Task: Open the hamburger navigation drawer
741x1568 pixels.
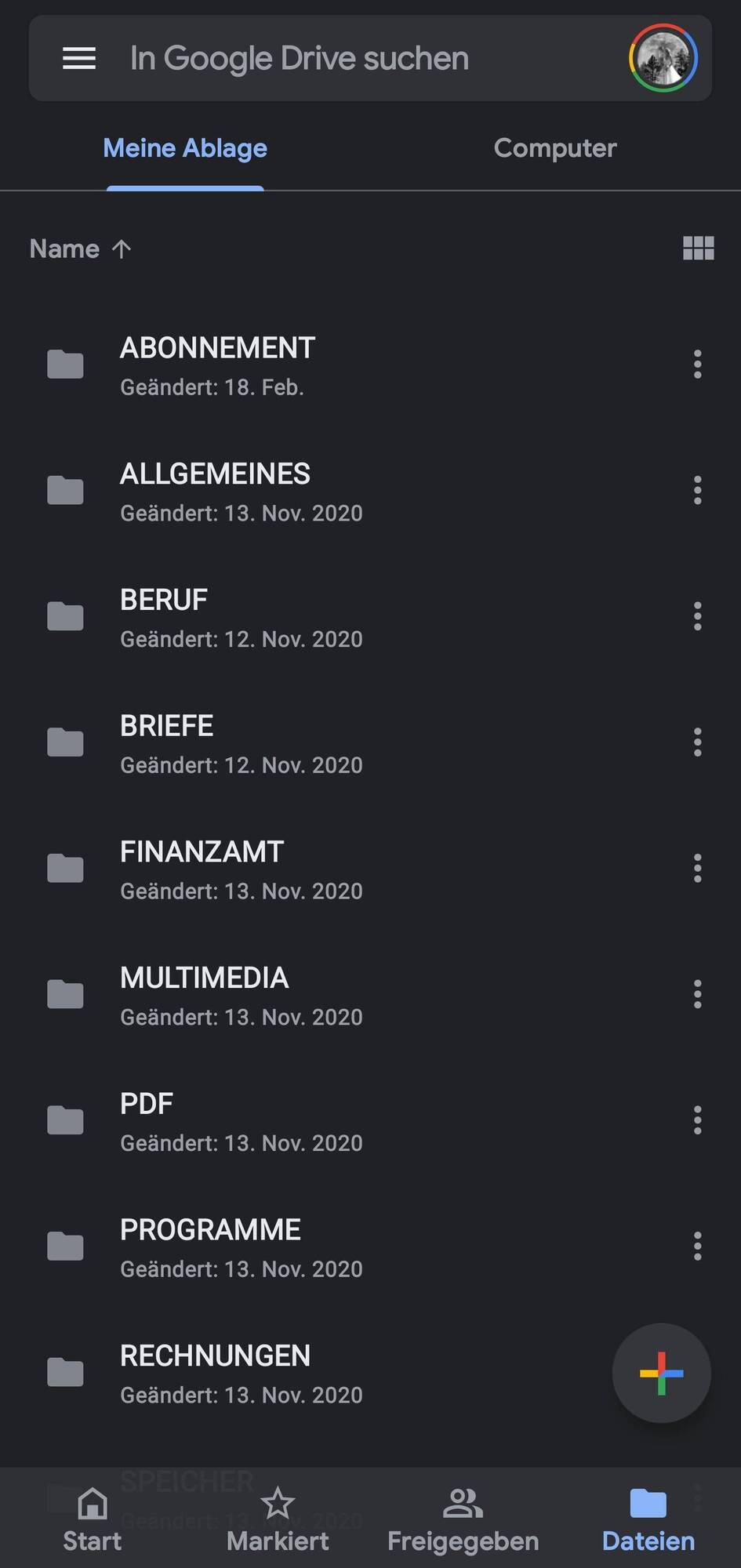Action: (79, 58)
